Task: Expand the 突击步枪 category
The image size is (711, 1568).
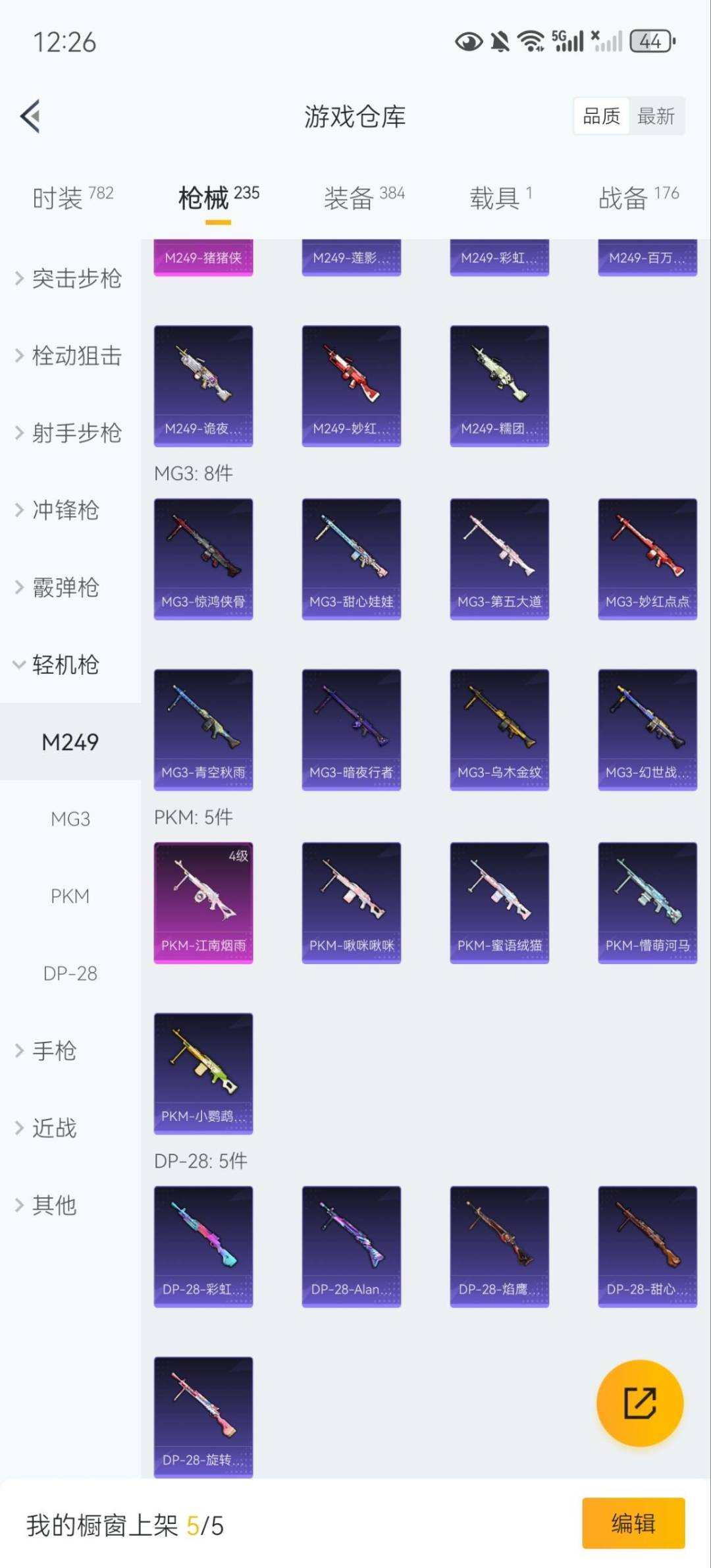Action: pyautogui.click(x=76, y=279)
